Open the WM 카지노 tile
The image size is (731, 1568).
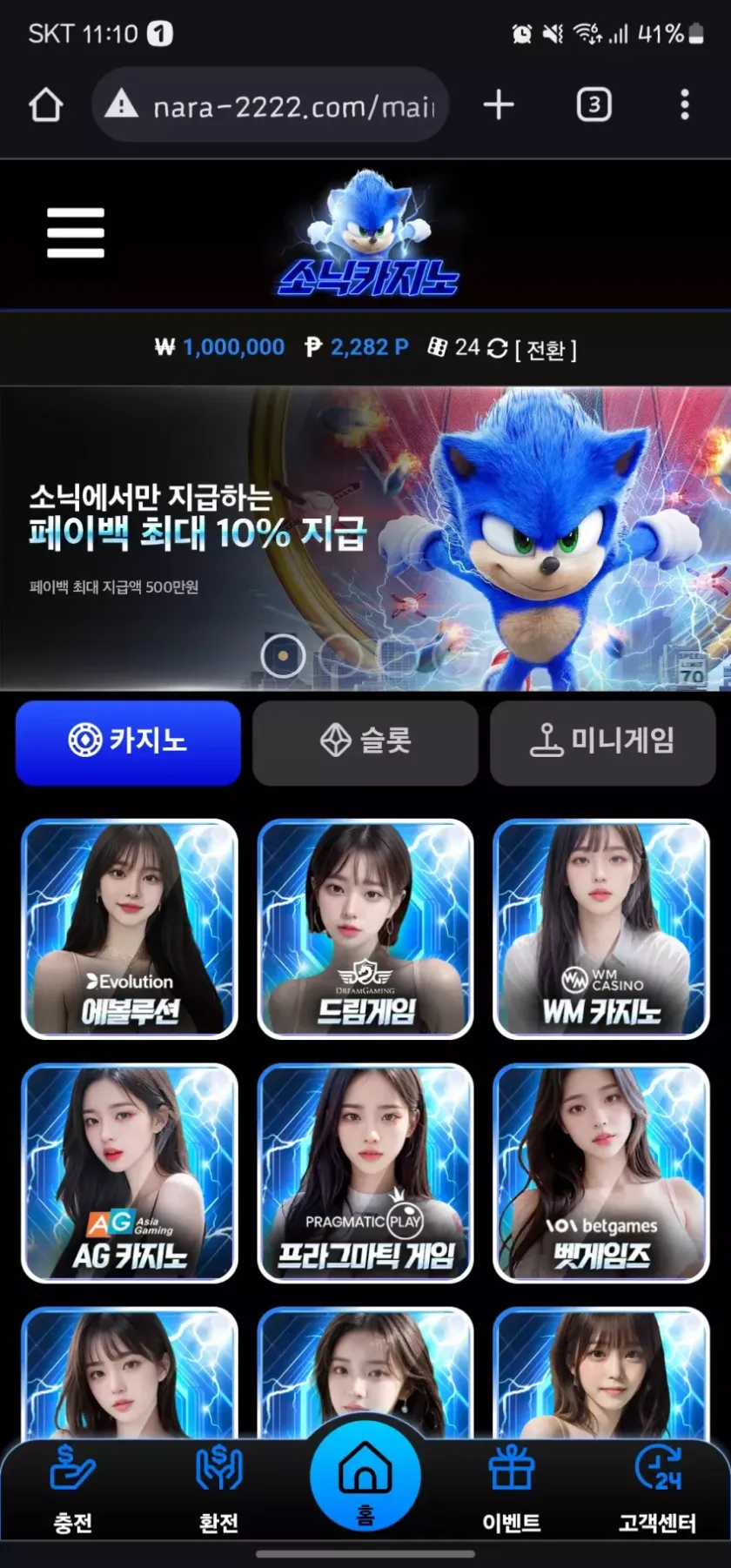(601, 928)
